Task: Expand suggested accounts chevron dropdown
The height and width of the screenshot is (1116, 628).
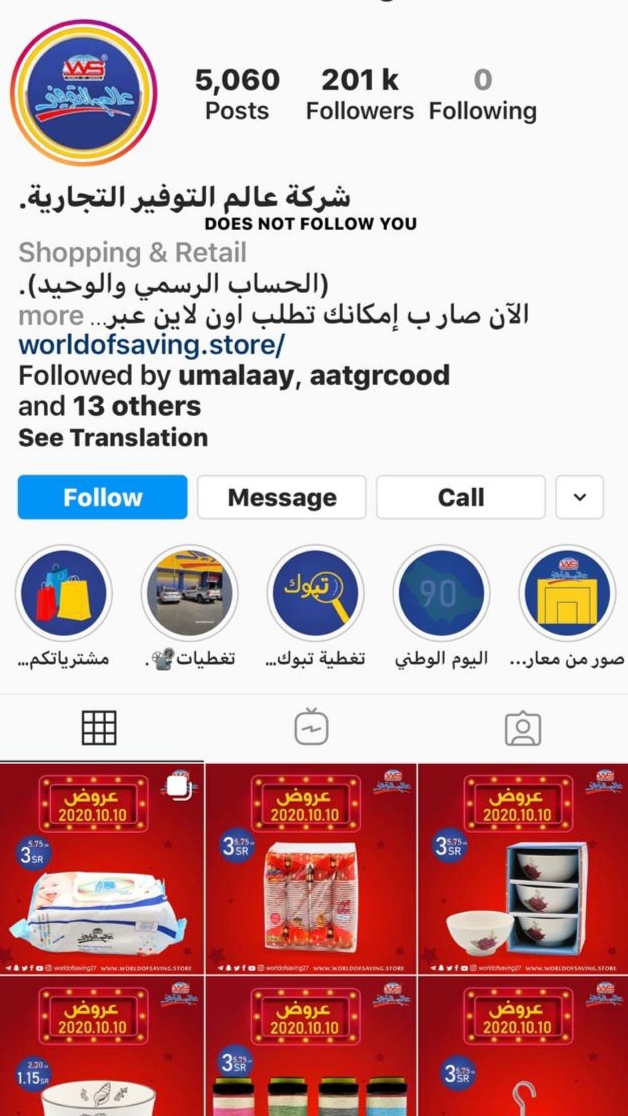Action: [579, 497]
